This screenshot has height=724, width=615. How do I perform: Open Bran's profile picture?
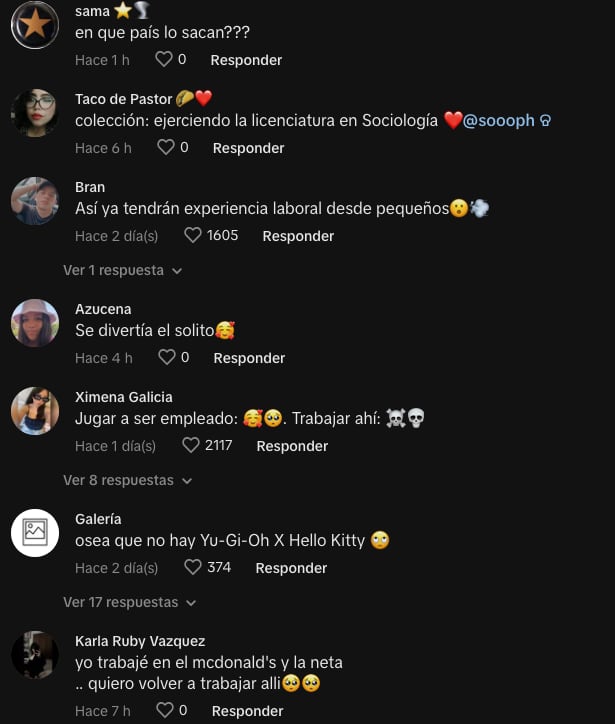pos(35,201)
